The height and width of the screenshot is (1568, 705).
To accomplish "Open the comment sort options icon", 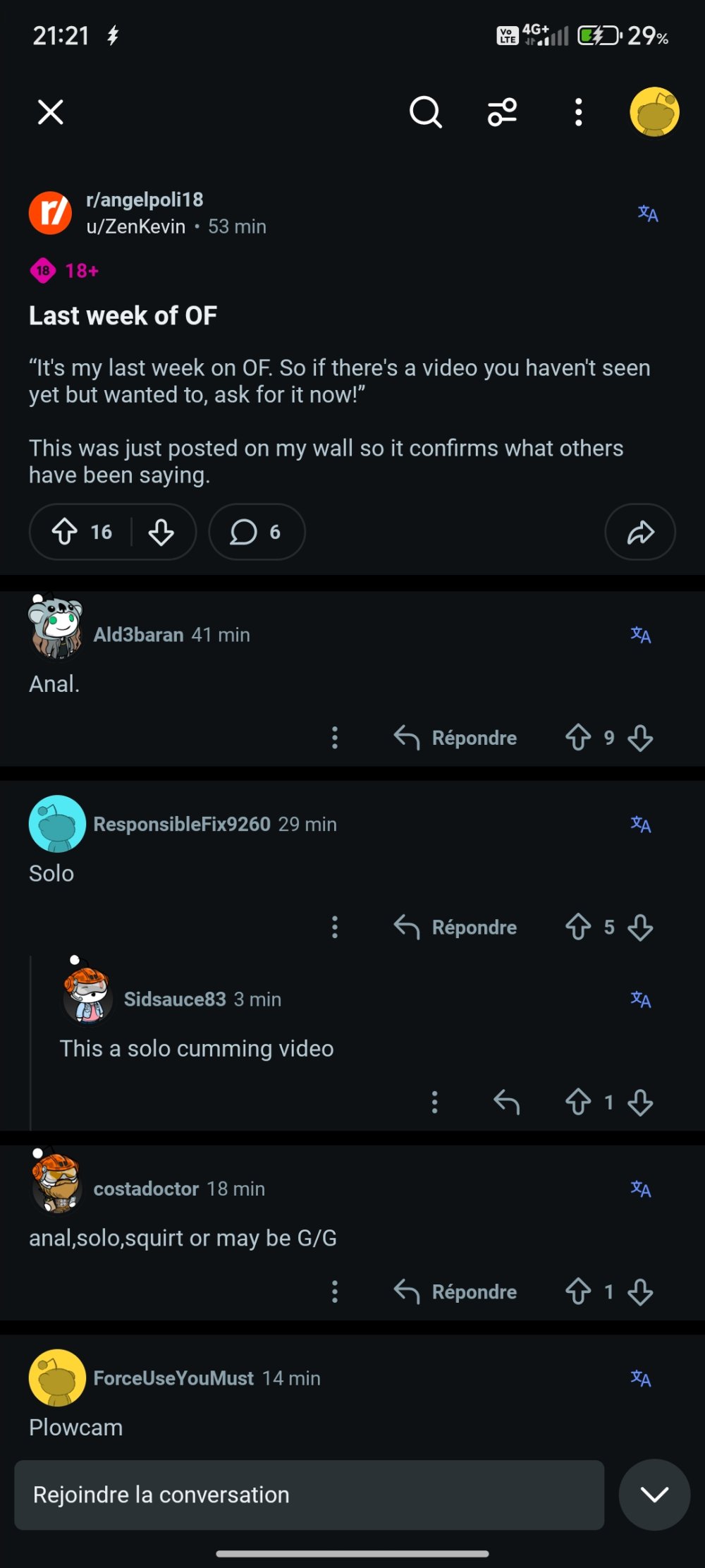I will click(x=502, y=112).
